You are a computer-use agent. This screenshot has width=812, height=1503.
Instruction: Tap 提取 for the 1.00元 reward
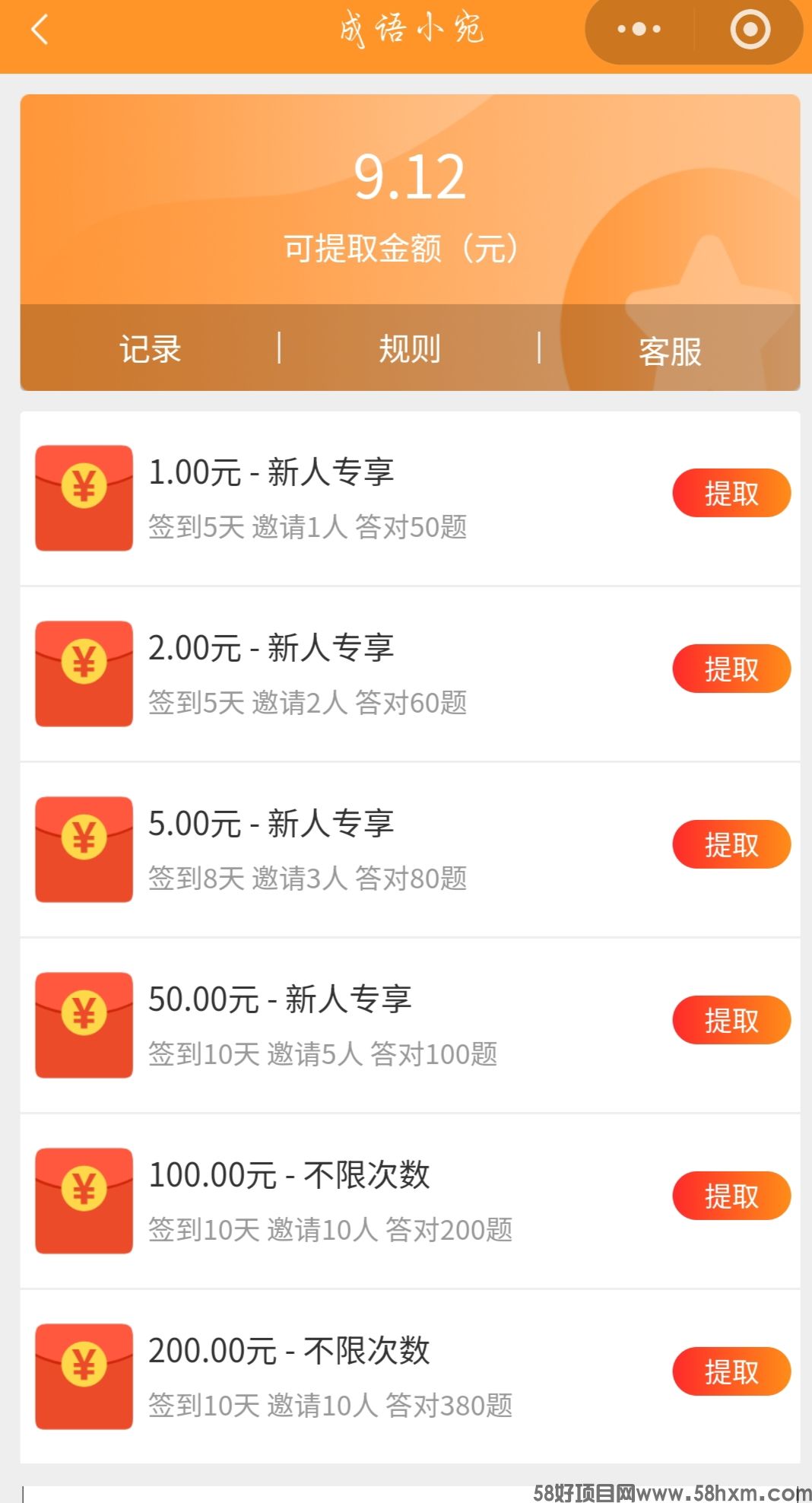pyautogui.click(x=731, y=494)
